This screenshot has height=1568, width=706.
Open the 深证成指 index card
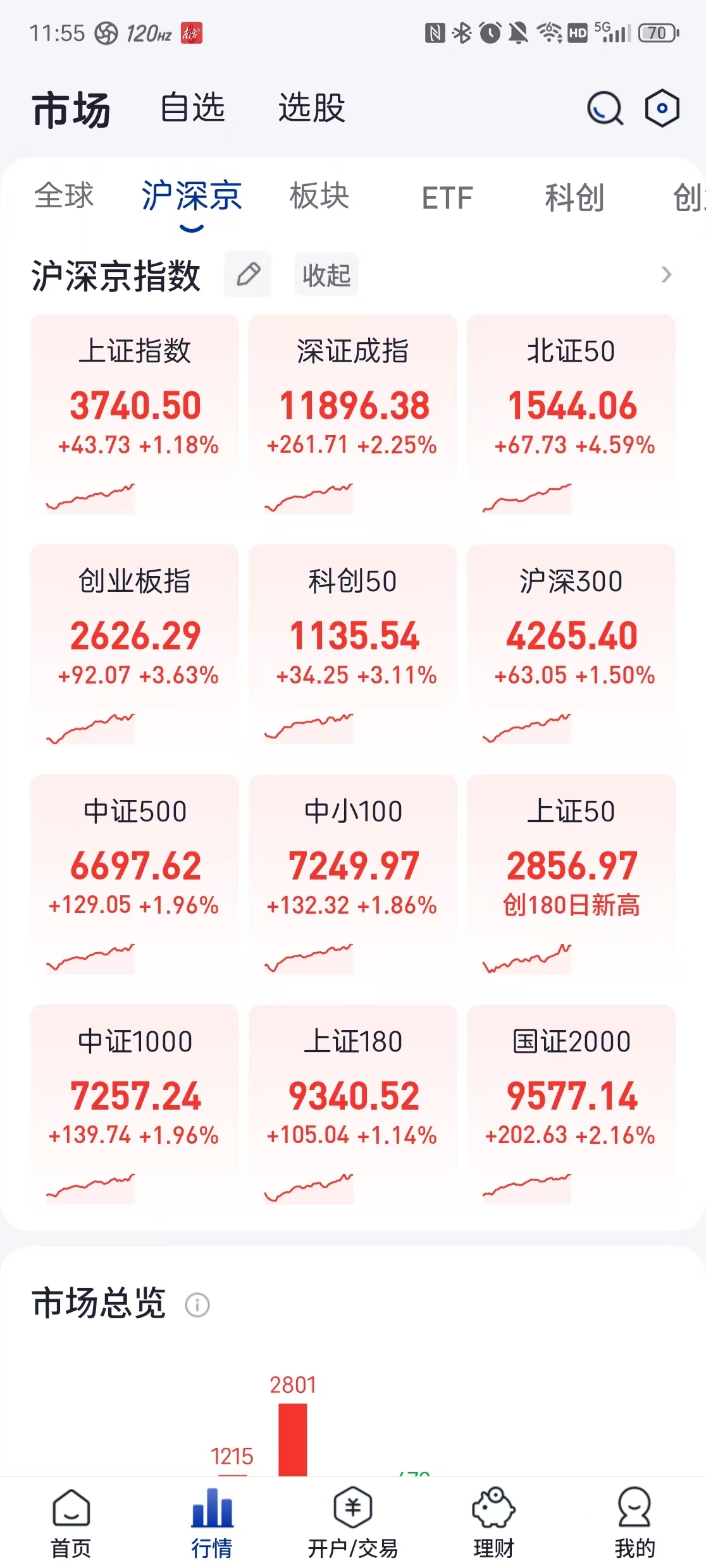[353, 415]
